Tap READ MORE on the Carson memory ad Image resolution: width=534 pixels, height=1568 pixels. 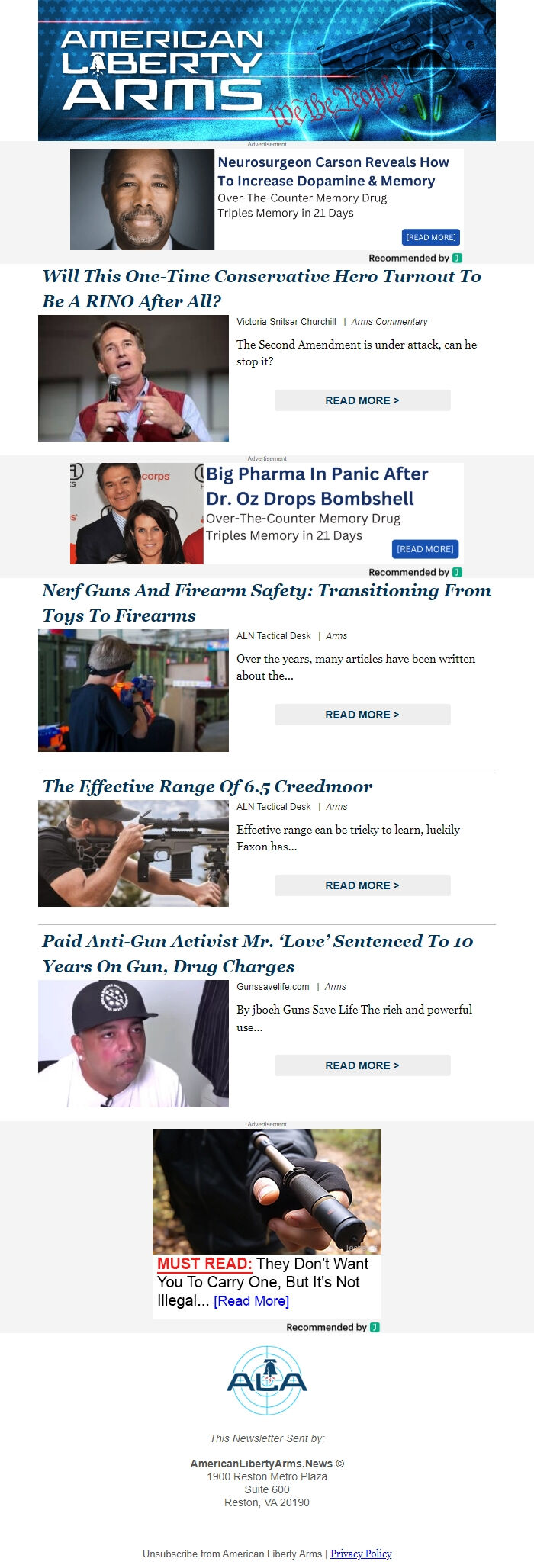pyautogui.click(x=430, y=237)
